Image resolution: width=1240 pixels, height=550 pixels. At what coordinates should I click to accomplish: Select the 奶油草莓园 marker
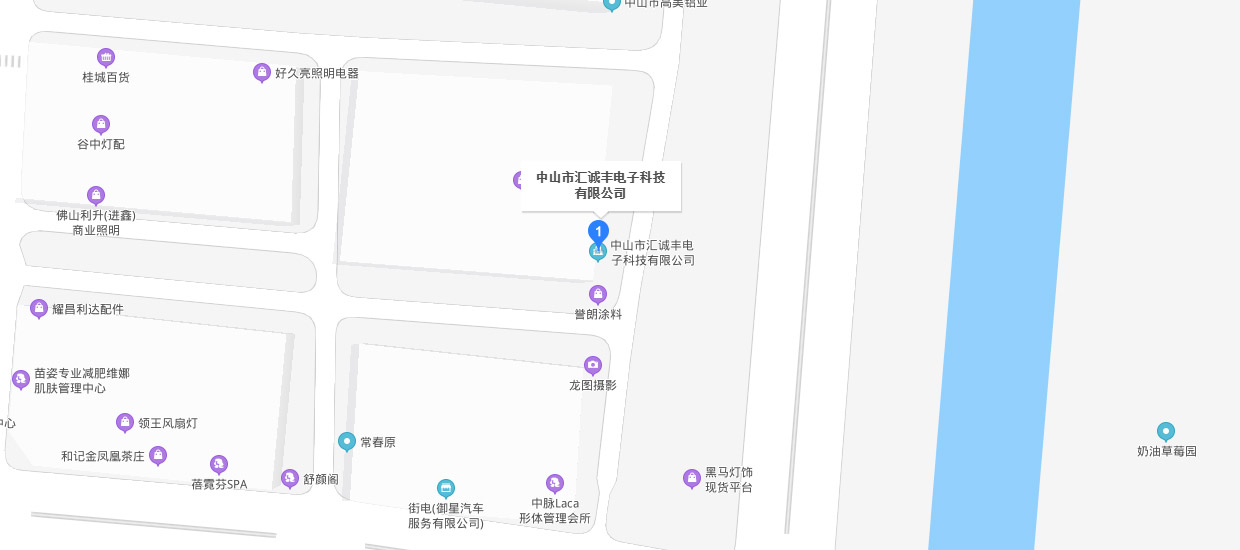[x=1166, y=431]
